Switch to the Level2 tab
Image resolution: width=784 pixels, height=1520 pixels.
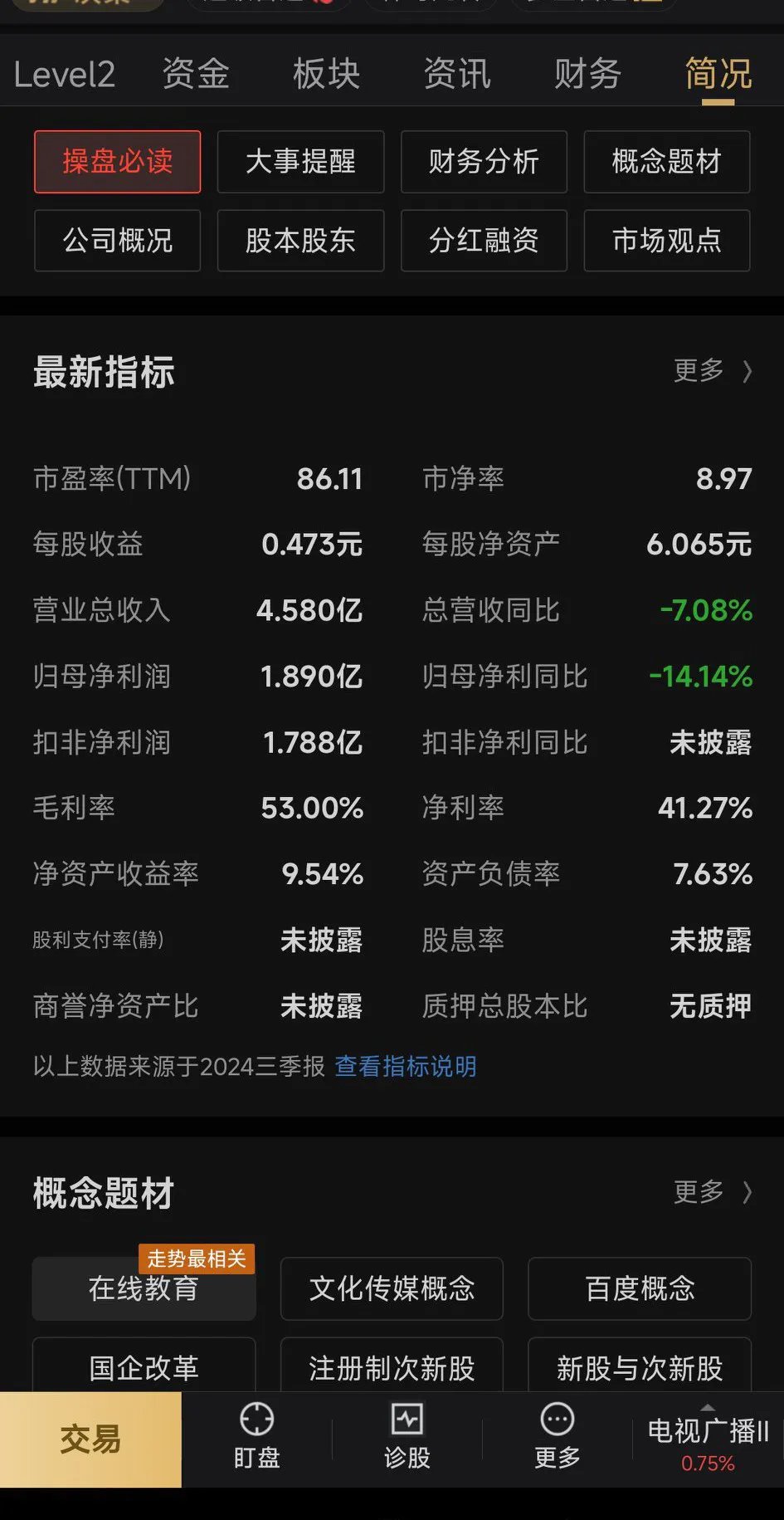click(65, 75)
